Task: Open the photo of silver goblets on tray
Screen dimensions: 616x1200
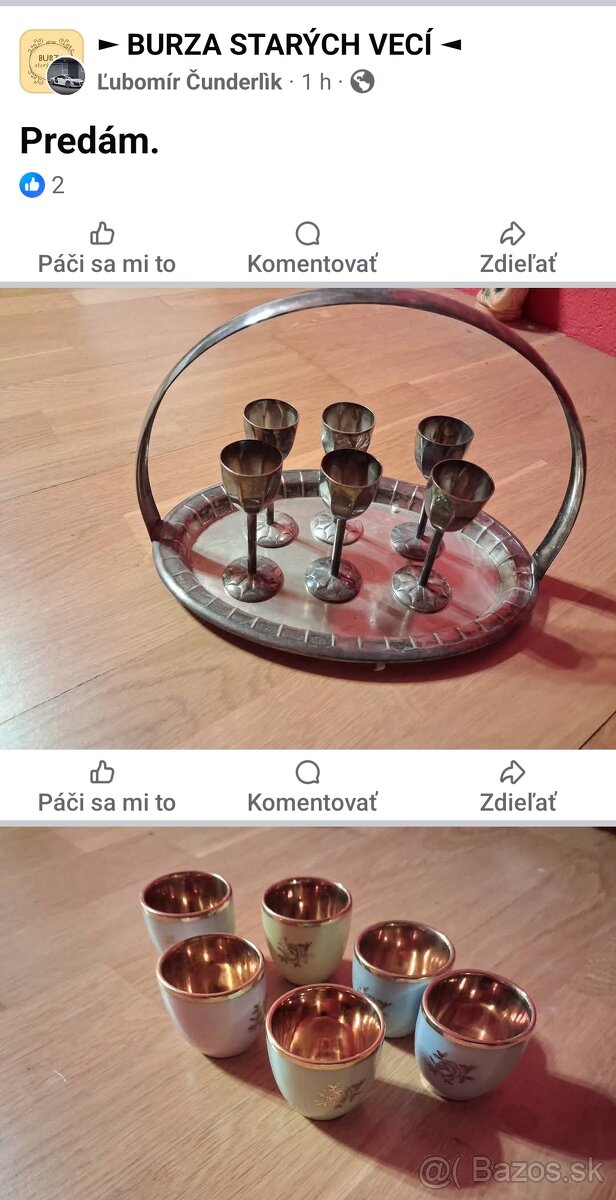Action: pyautogui.click(x=308, y=518)
